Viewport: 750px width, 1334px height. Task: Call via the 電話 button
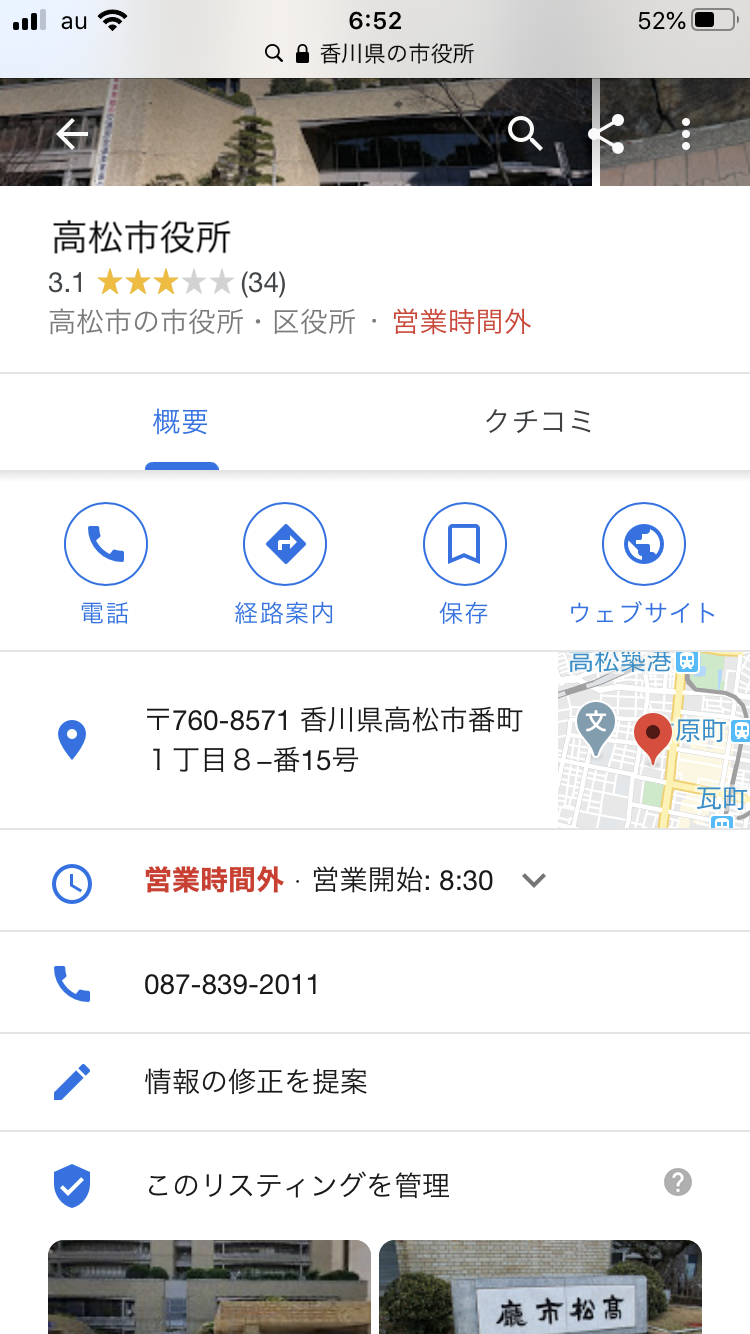105,564
